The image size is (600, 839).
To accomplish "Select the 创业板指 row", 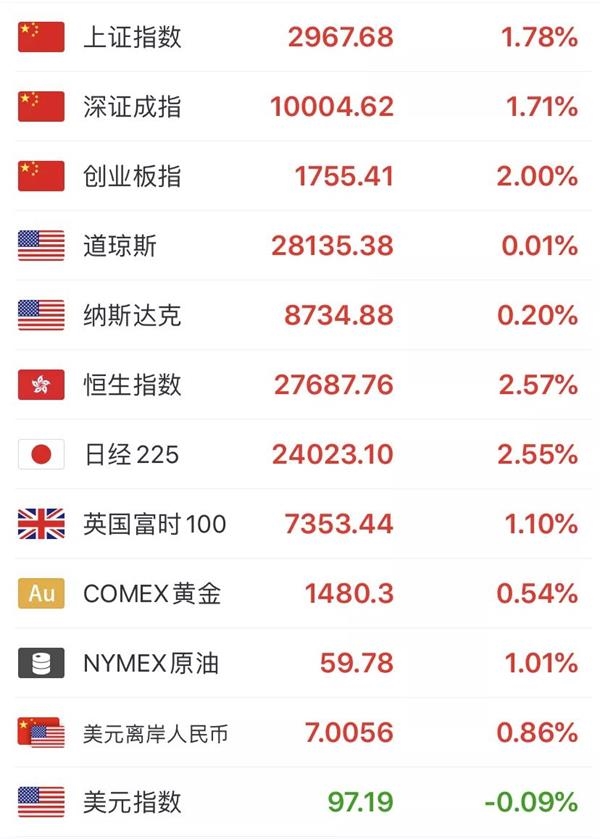I will [x=132, y=176].
